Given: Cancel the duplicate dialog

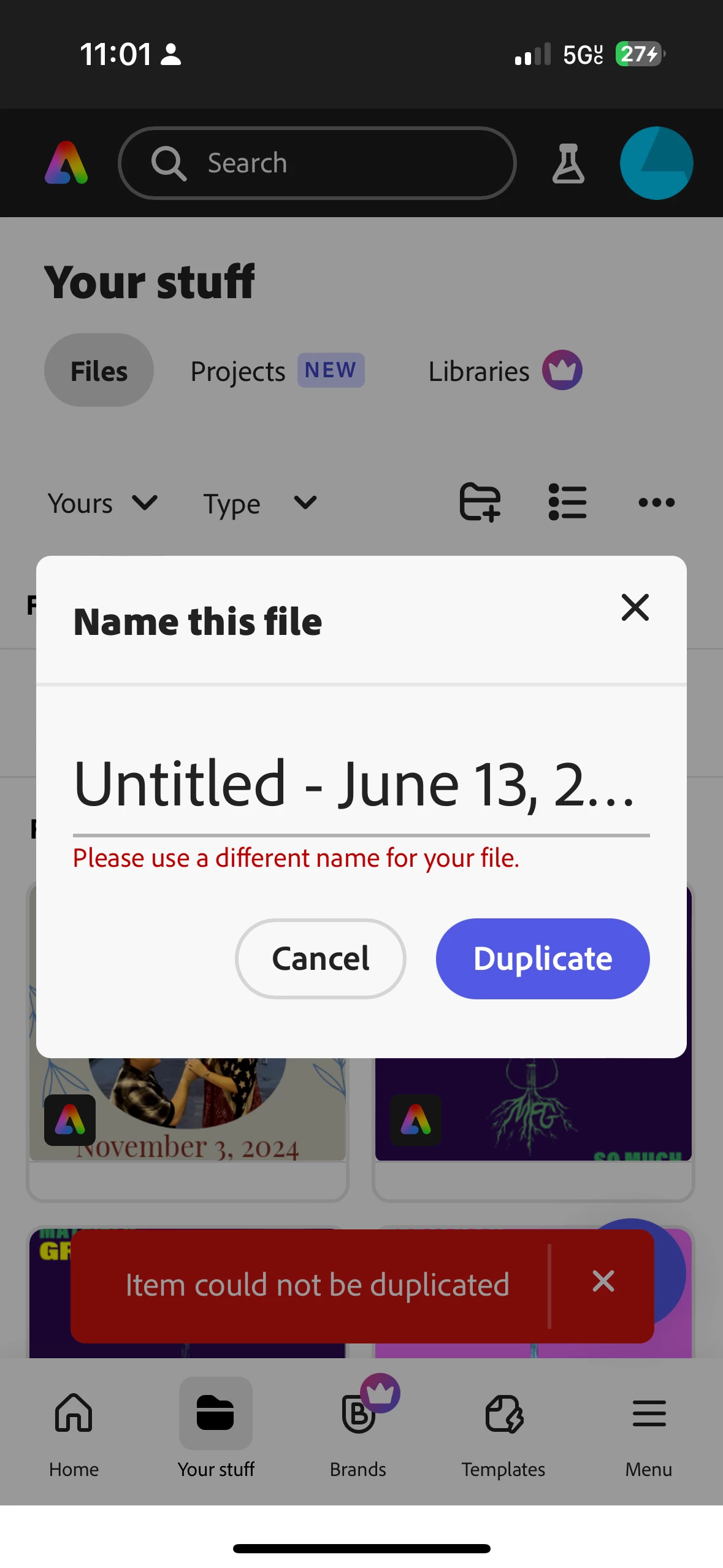Looking at the screenshot, I should 320,958.
